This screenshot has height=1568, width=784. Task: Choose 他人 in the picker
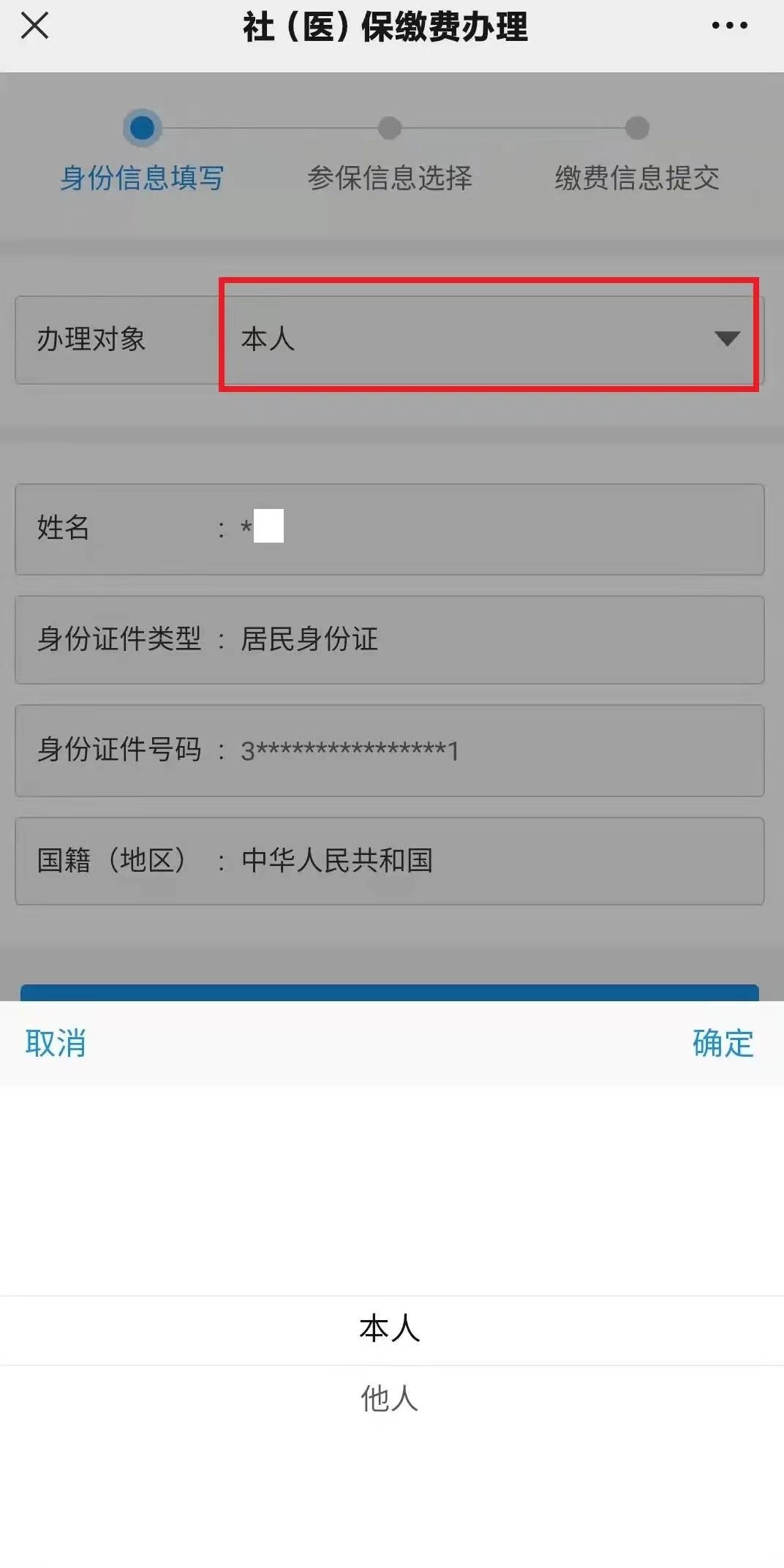click(390, 1398)
